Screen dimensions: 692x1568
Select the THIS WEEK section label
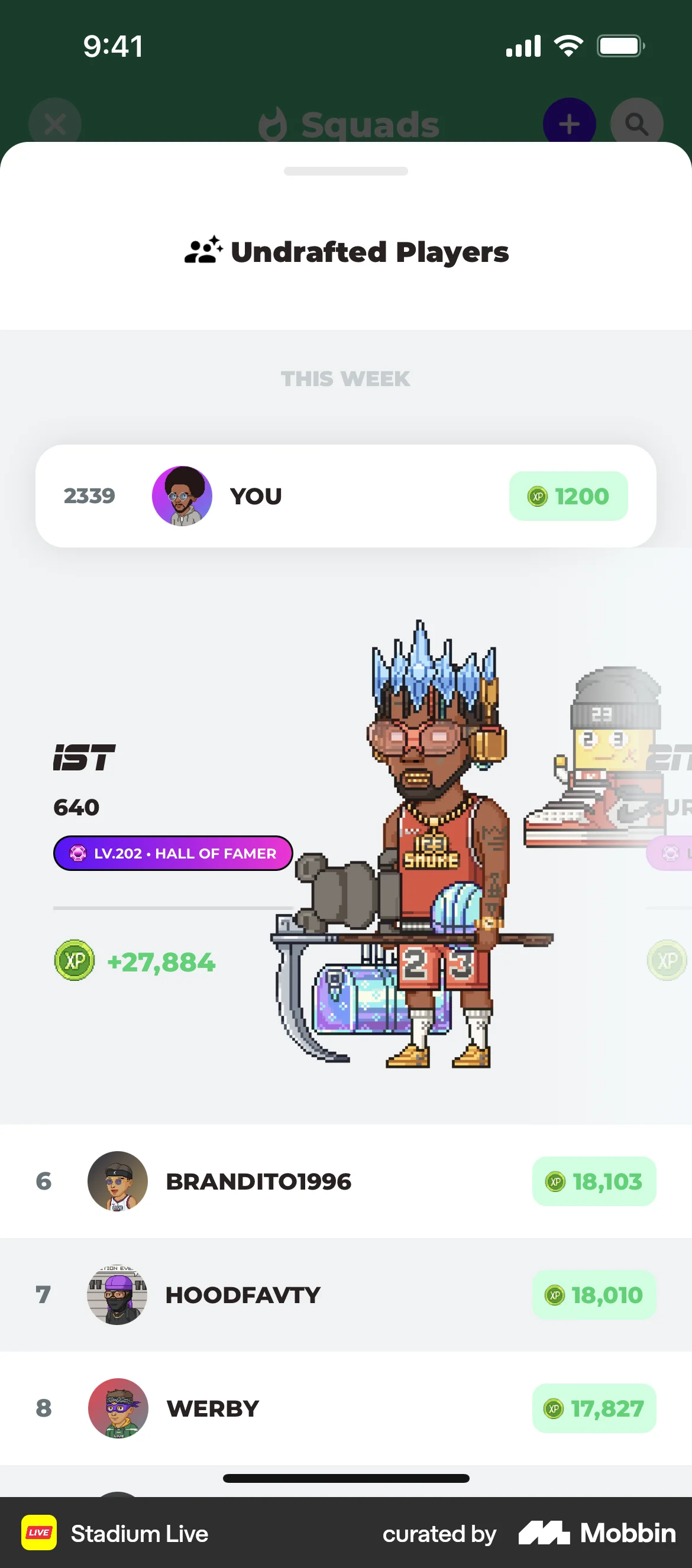(345, 378)
